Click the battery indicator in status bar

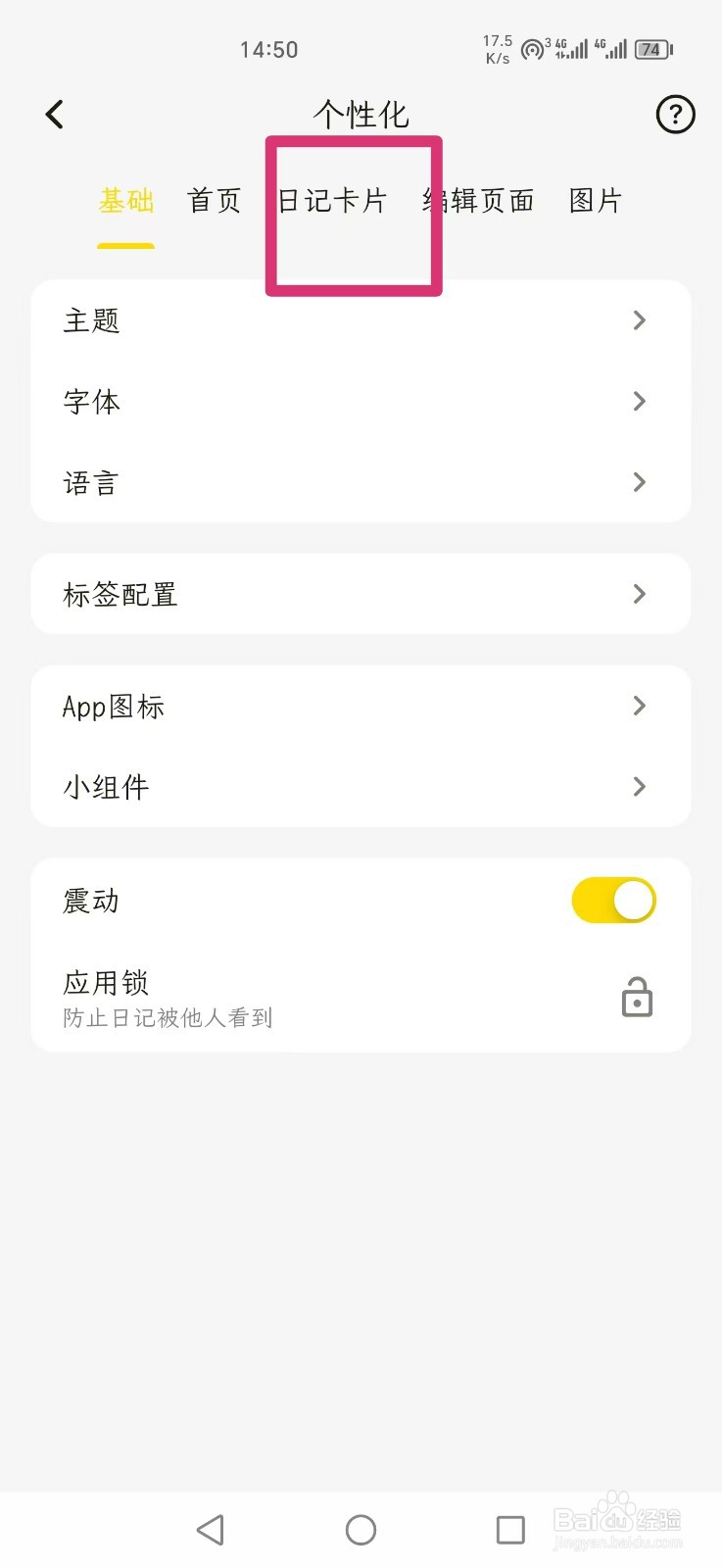[650, 49]
